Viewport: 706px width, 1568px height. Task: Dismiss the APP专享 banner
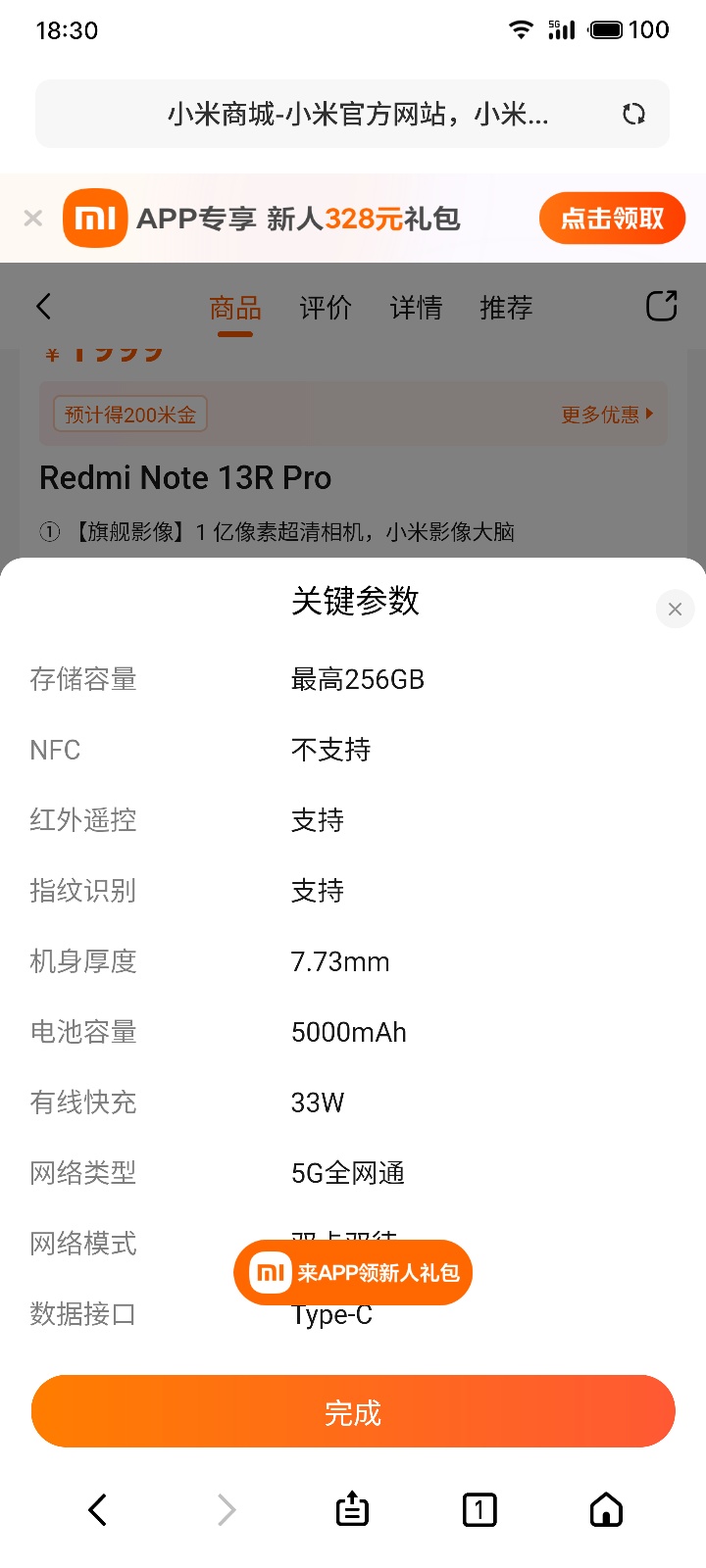33,219
